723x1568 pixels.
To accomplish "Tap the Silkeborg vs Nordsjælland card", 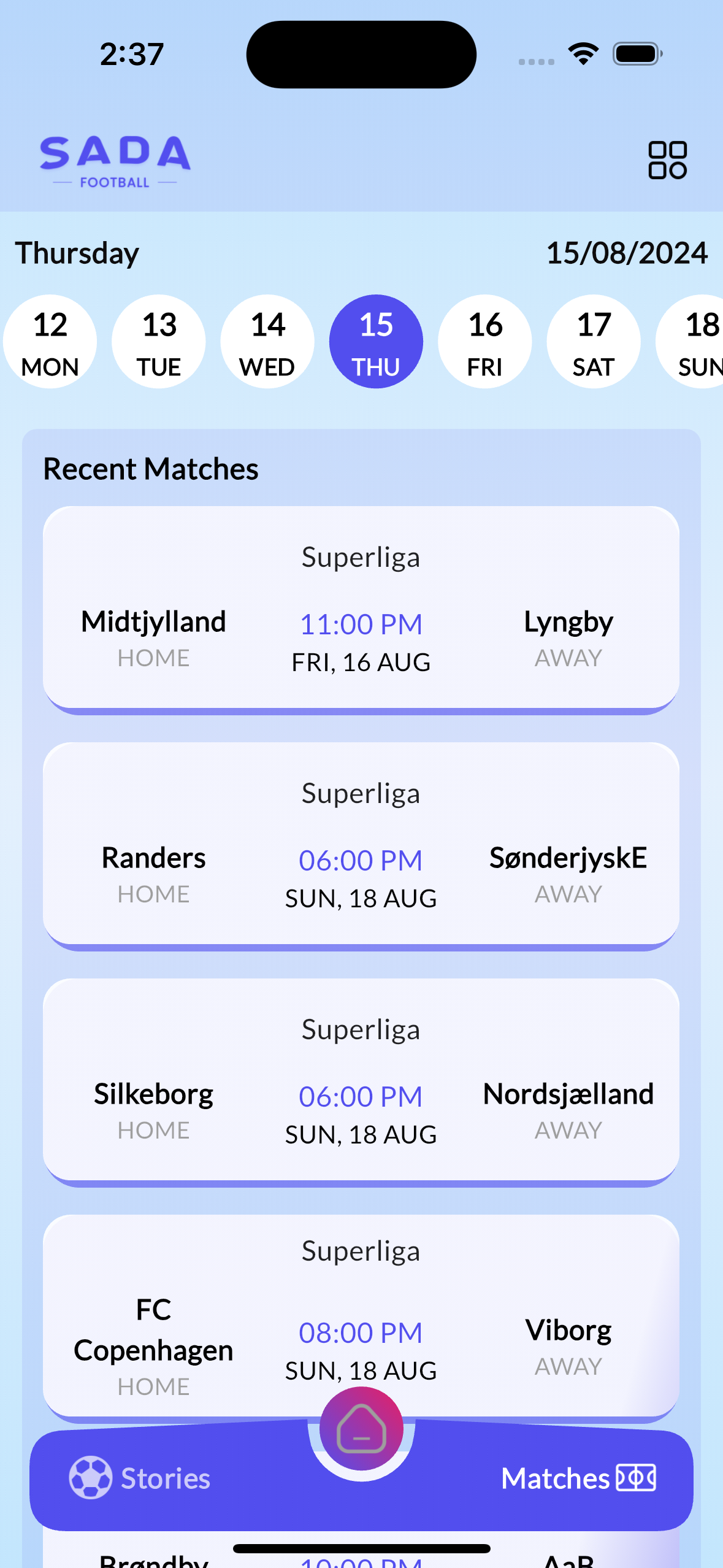I will [x=361, y=1080].
